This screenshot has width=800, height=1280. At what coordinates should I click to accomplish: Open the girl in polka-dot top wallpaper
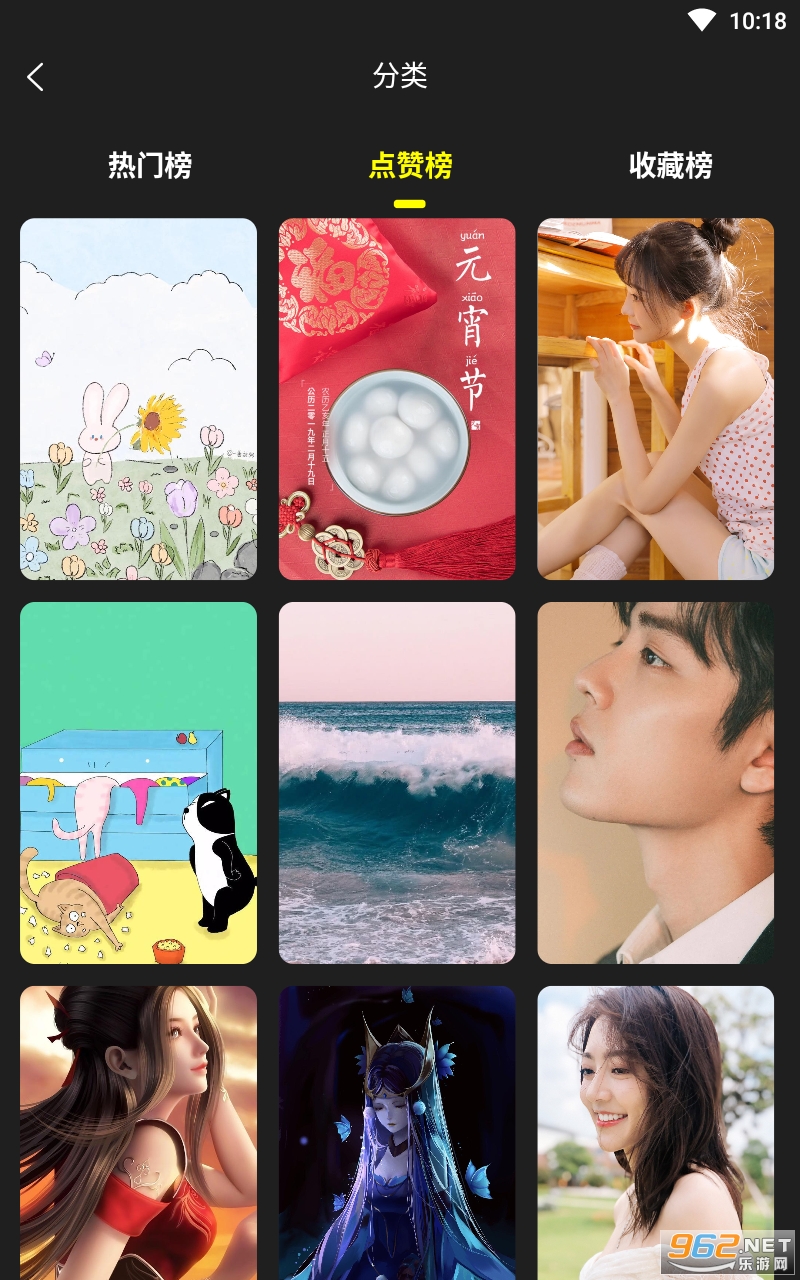[655, 399]
